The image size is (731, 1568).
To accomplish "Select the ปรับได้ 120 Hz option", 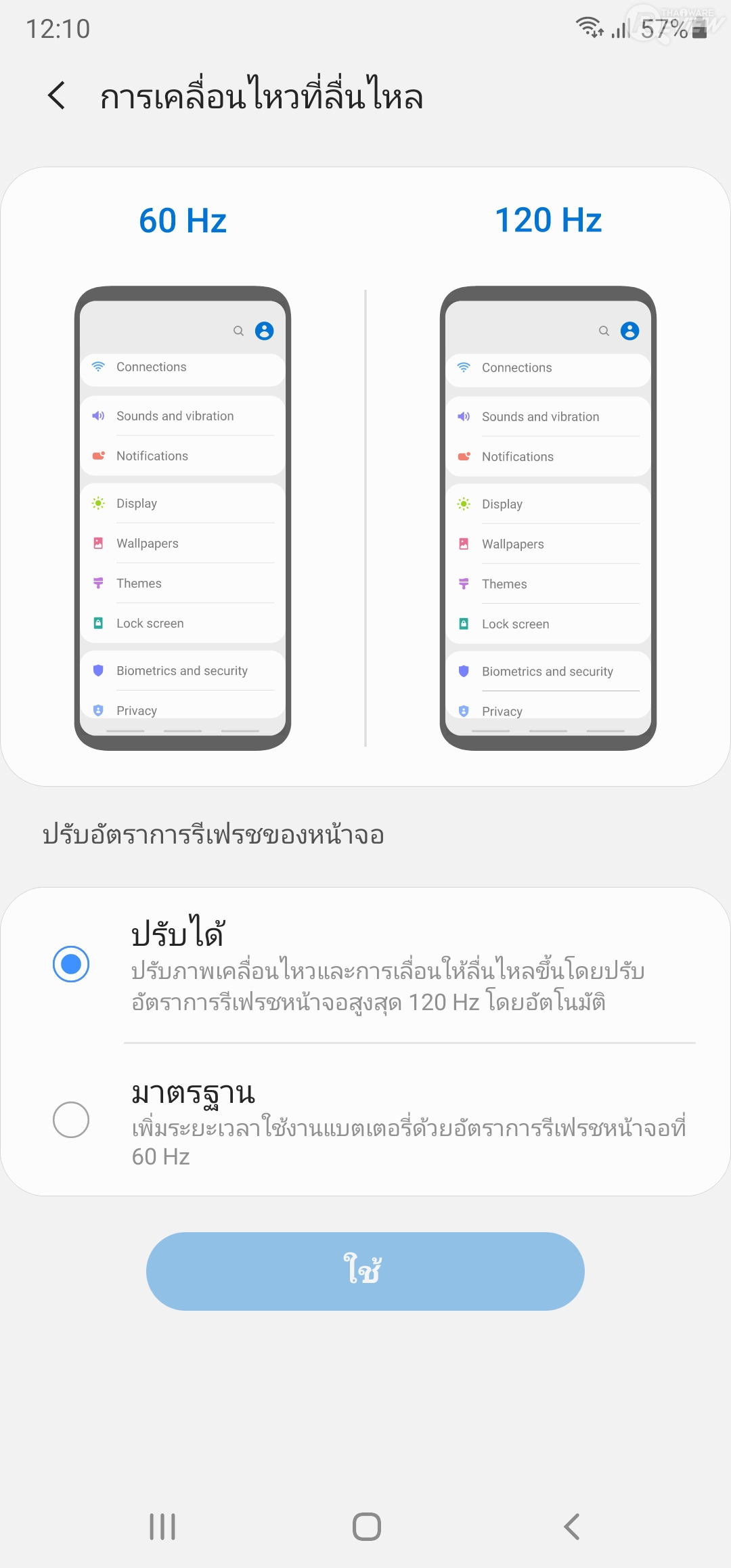I will coord(71,964).
